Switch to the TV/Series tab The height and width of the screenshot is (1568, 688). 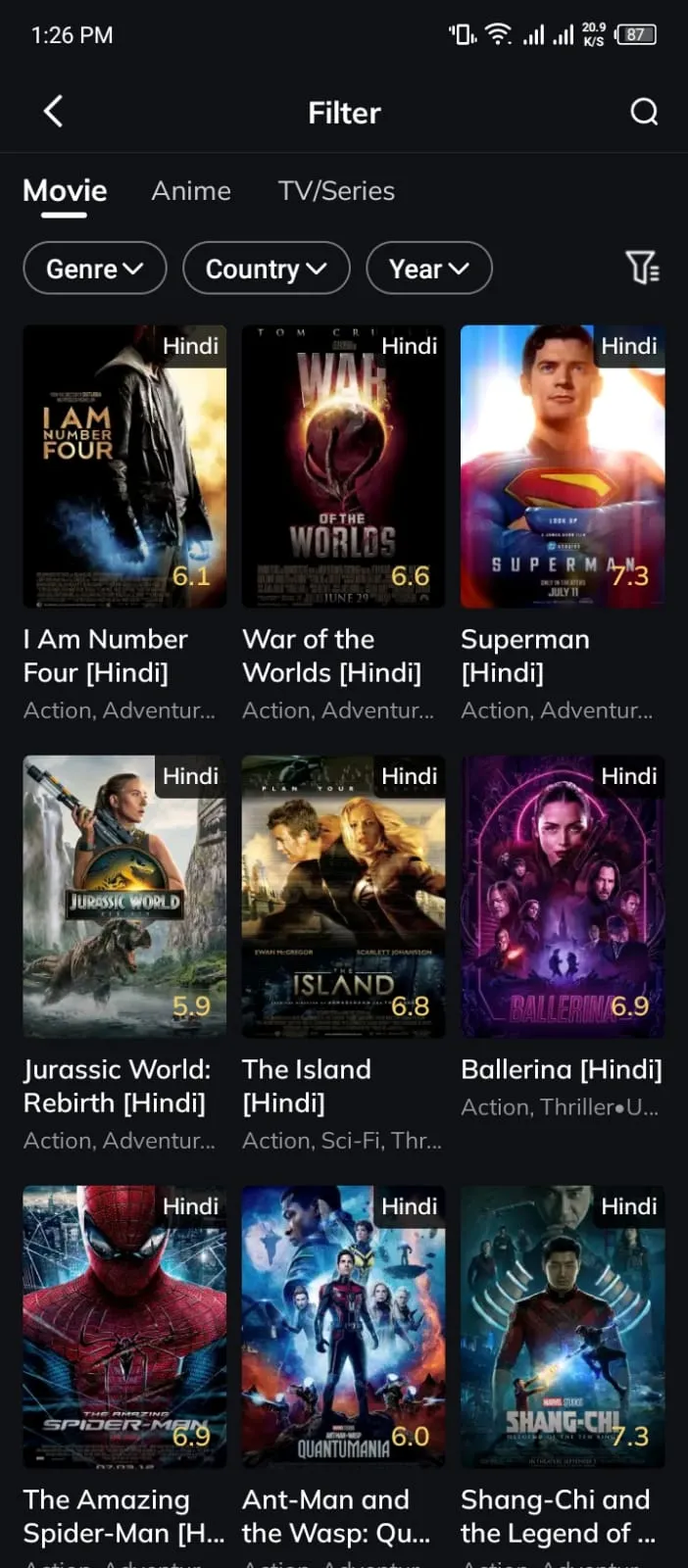[336, 191]
